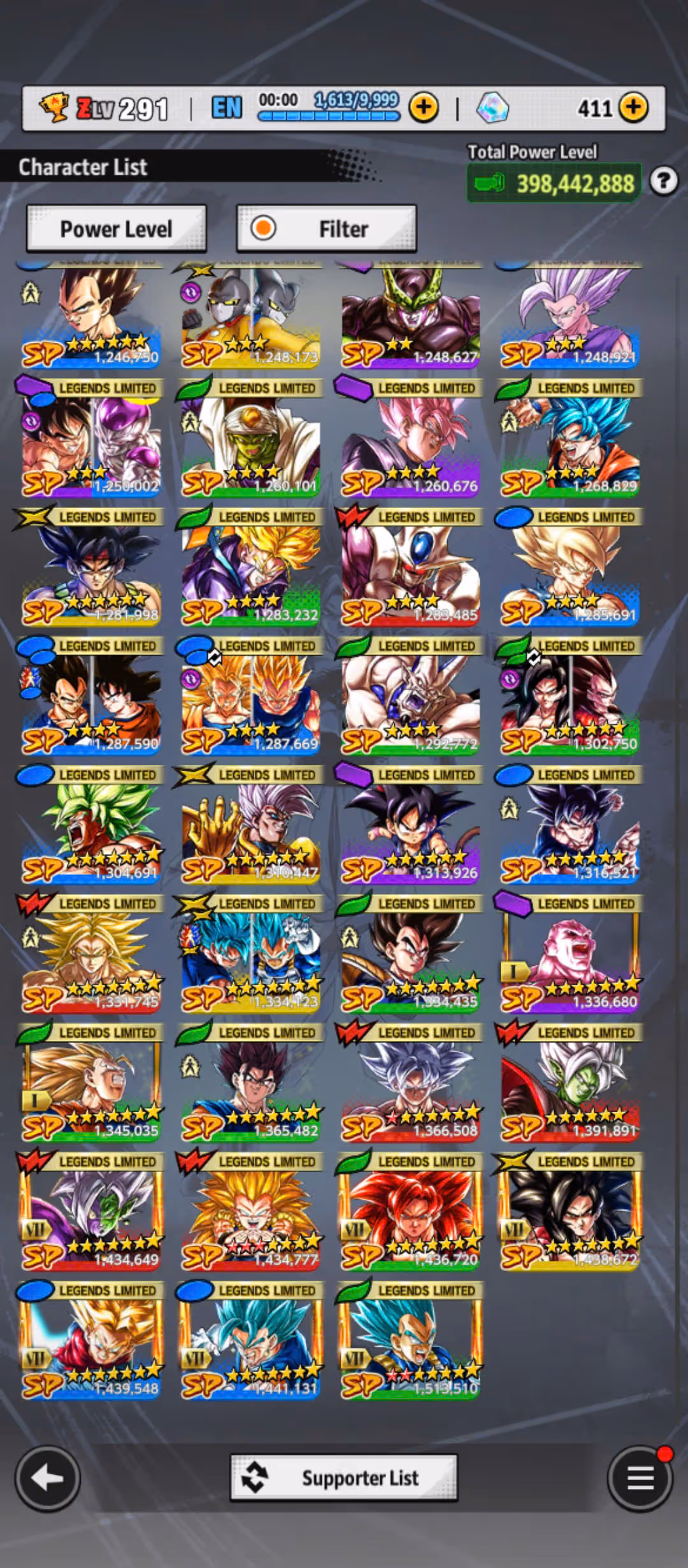Add more crystals with the plus icon
Viewport: 688px width, 1568px height.
click(633, 107)
